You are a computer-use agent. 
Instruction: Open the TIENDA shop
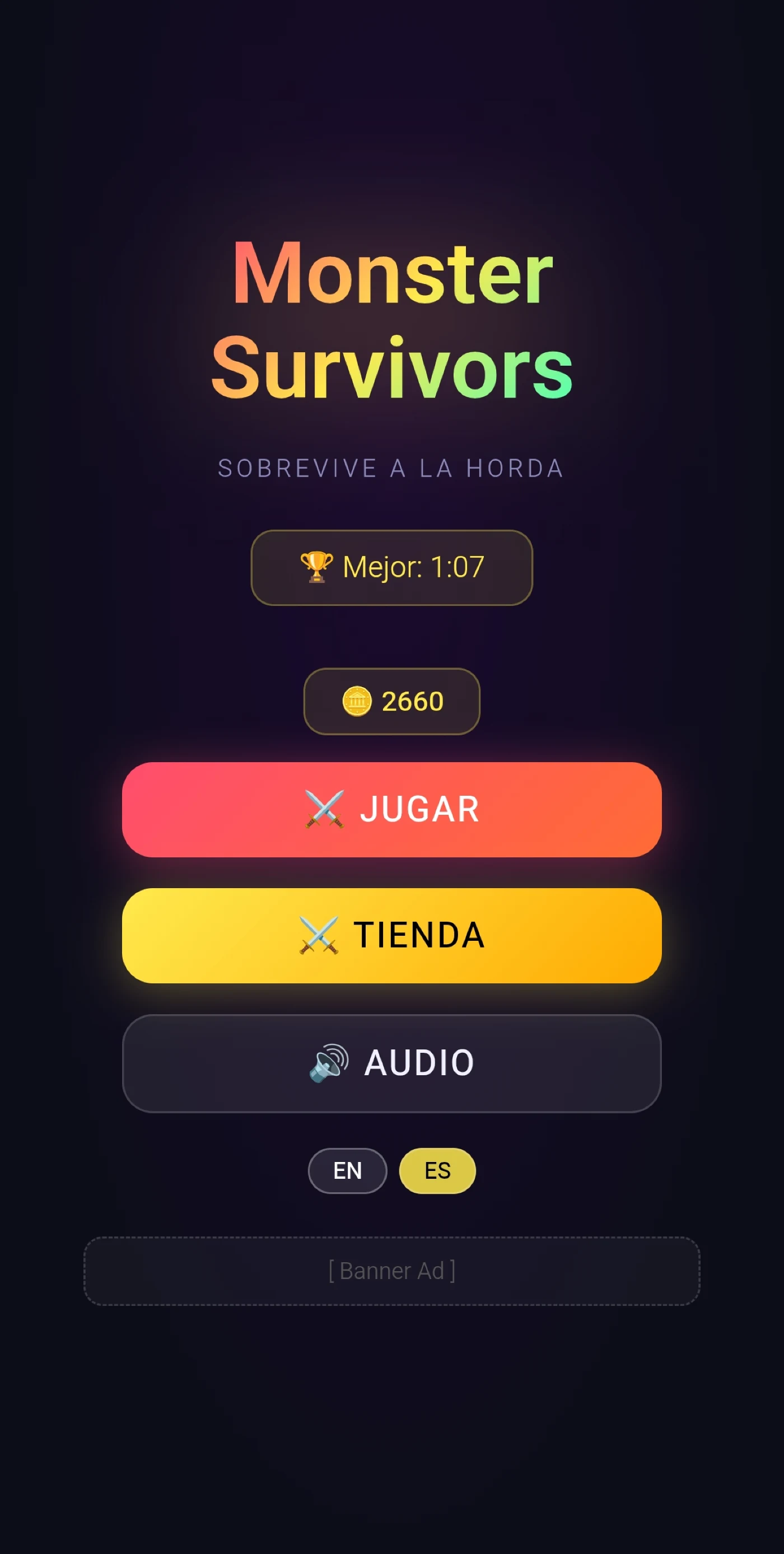coord(392,936)
